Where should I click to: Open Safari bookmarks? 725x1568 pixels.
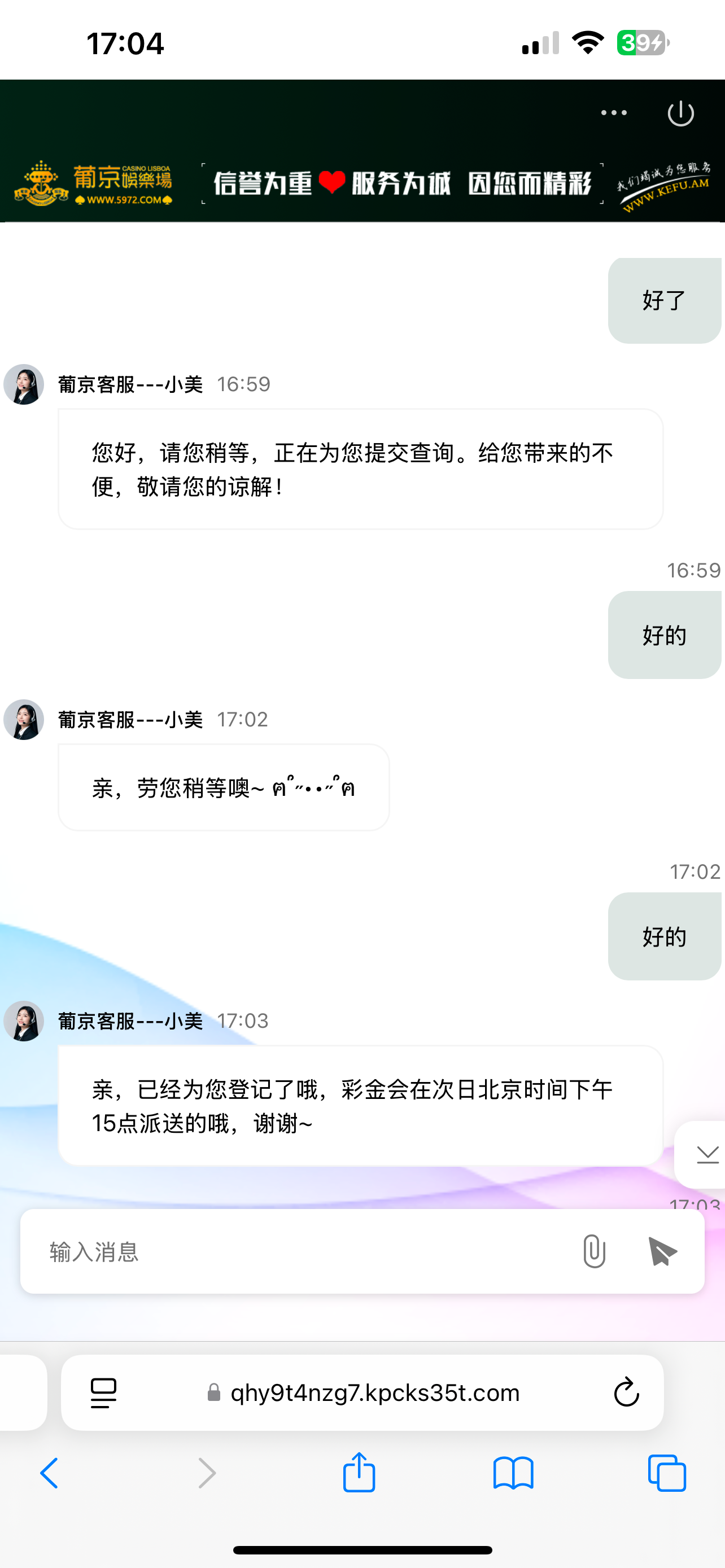tap(513, 1473)
